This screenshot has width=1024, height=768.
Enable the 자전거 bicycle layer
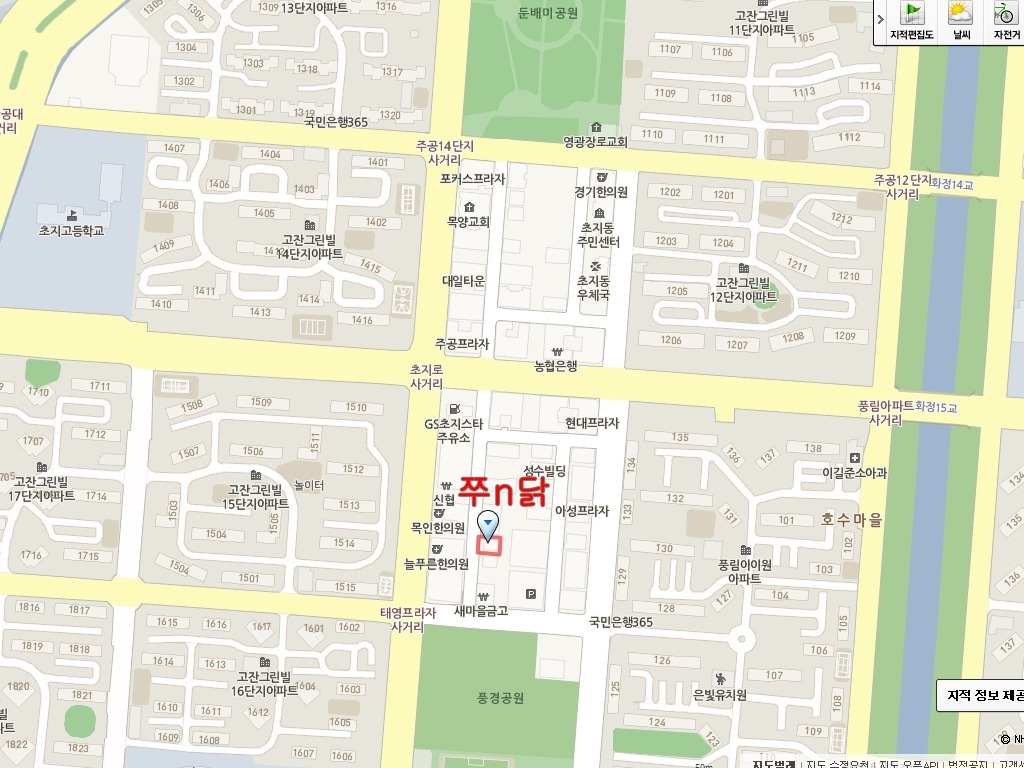click(1005, 22)
